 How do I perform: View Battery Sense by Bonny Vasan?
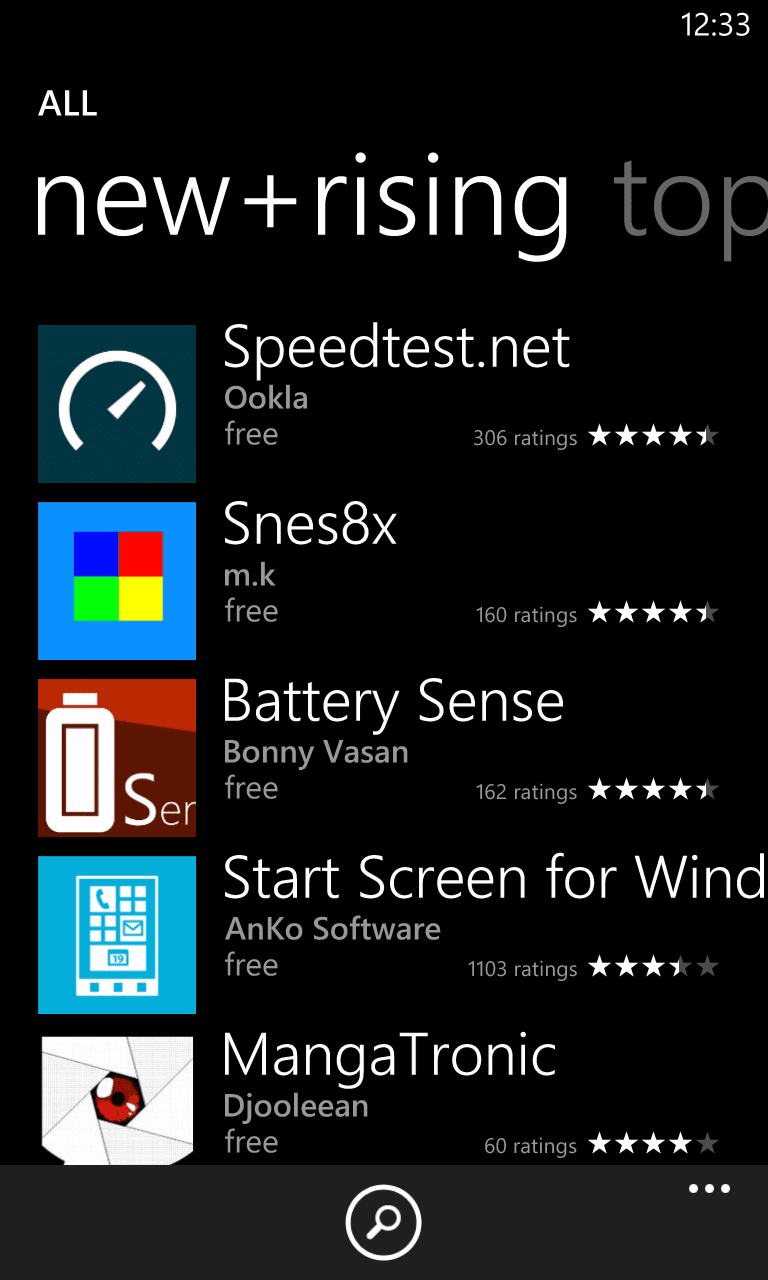coord(384,758)
